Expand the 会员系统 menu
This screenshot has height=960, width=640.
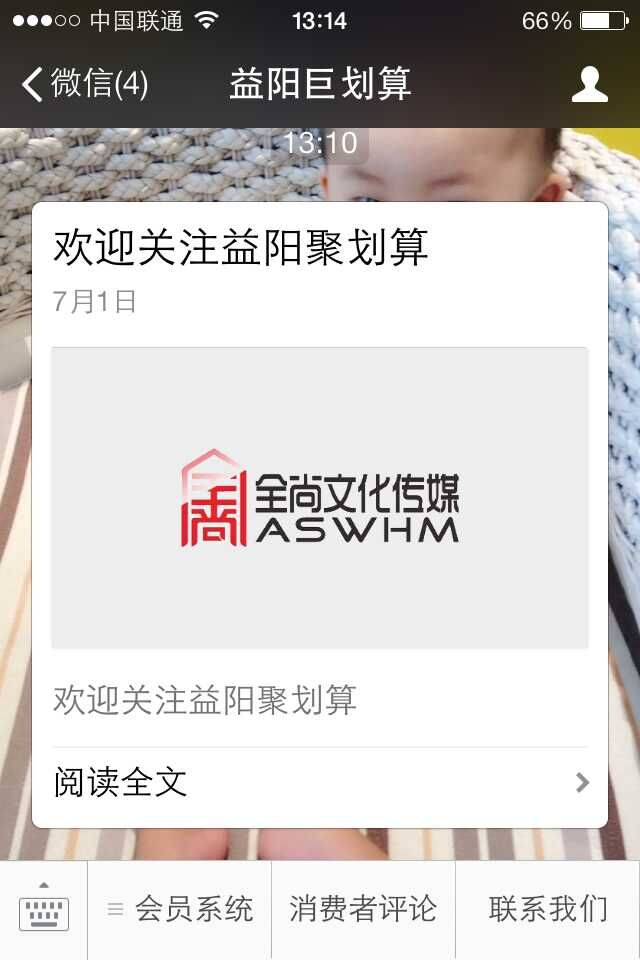click(x=180, y=909)
